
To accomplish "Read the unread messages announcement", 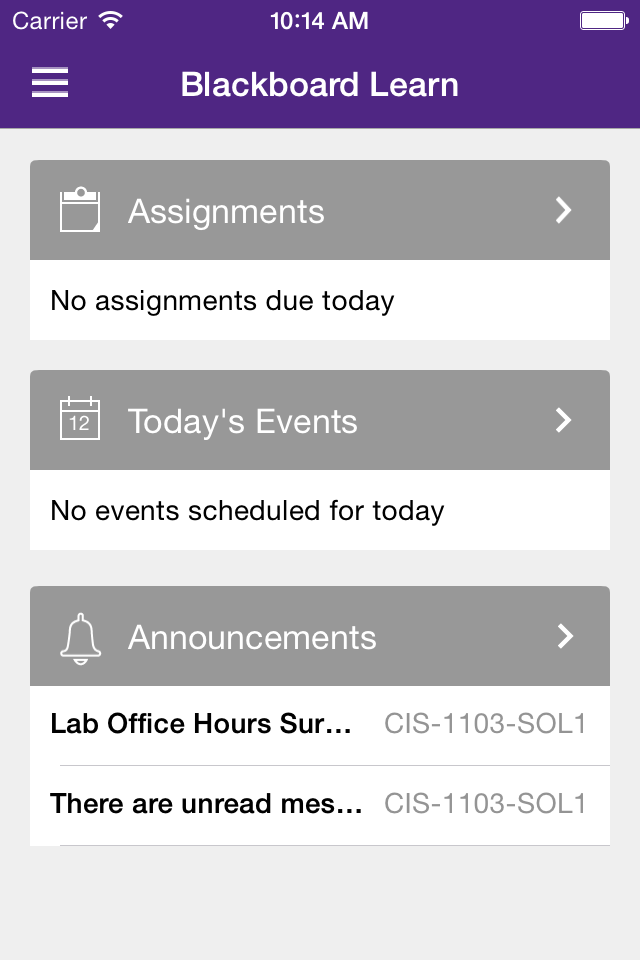I will (319, 804).
